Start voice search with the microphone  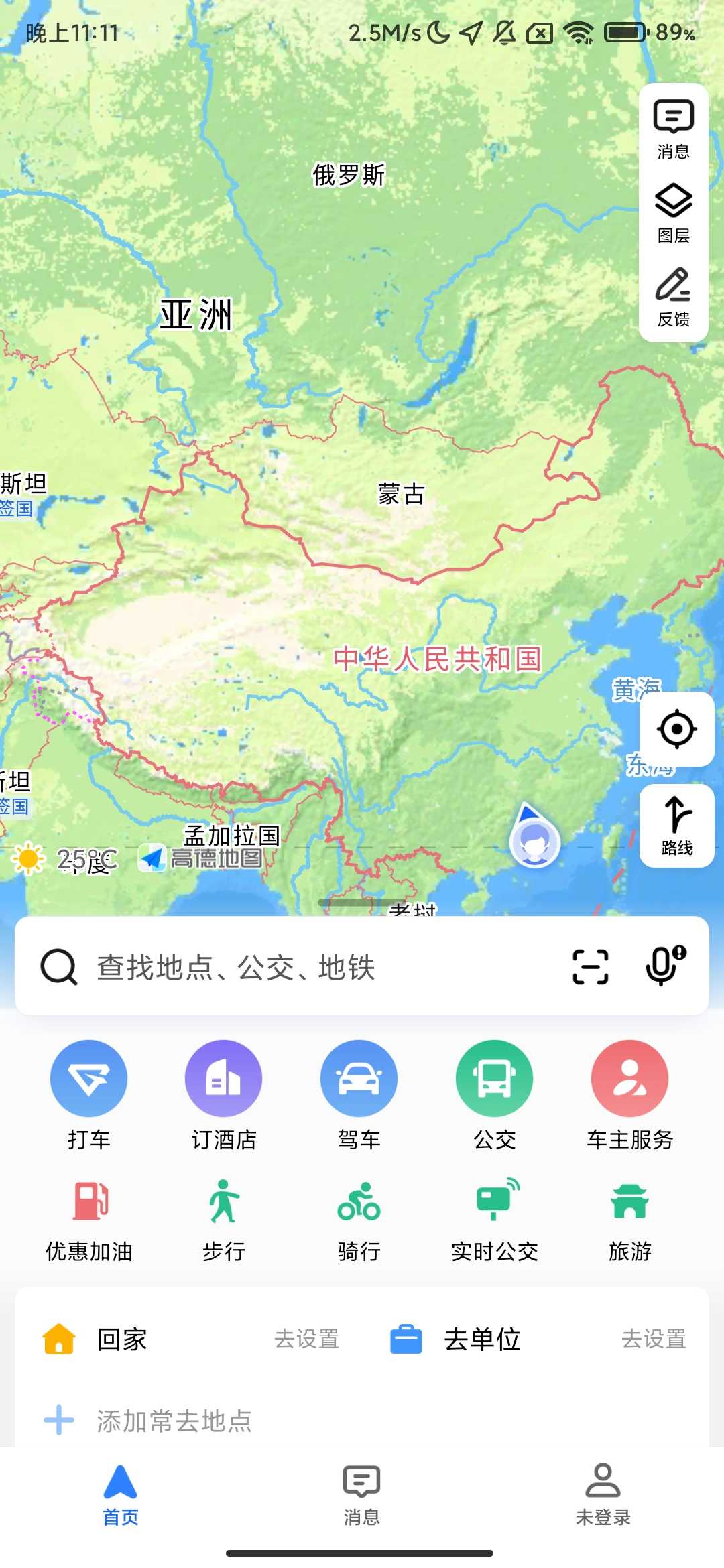click(x=664, y=966)
